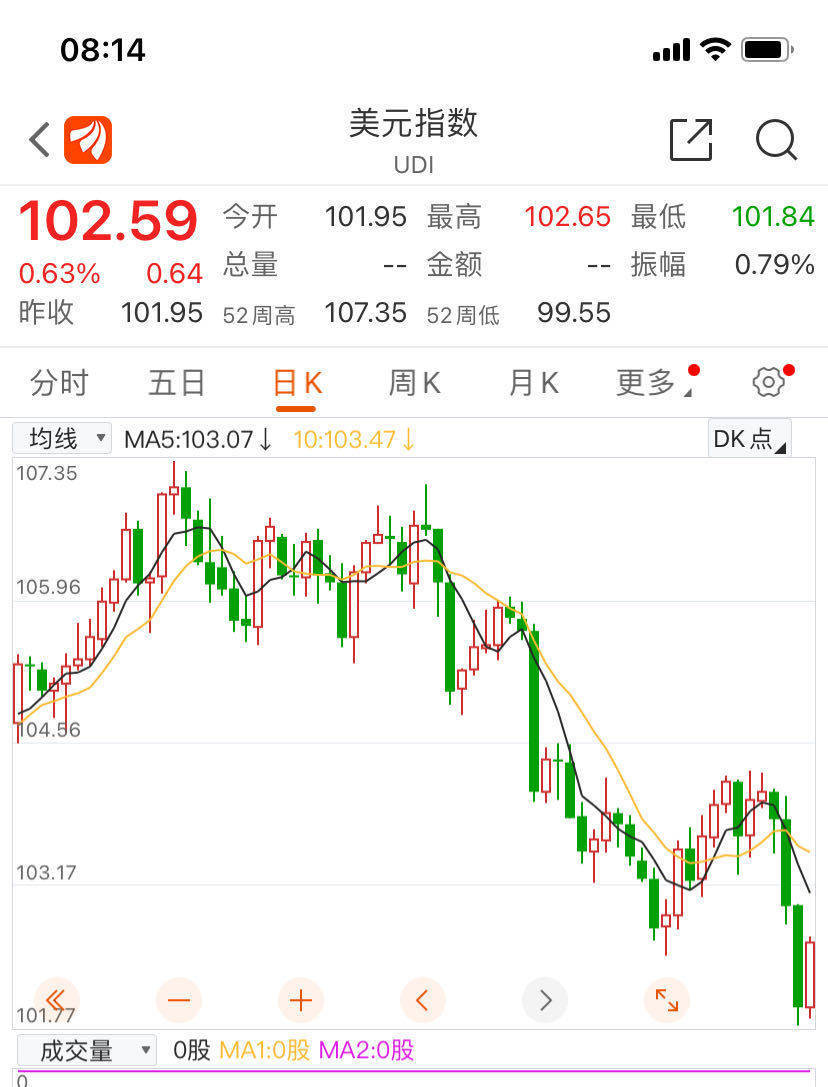
Task: Switch to the 月K monthly tab
Action: click(x=531, y=382)
